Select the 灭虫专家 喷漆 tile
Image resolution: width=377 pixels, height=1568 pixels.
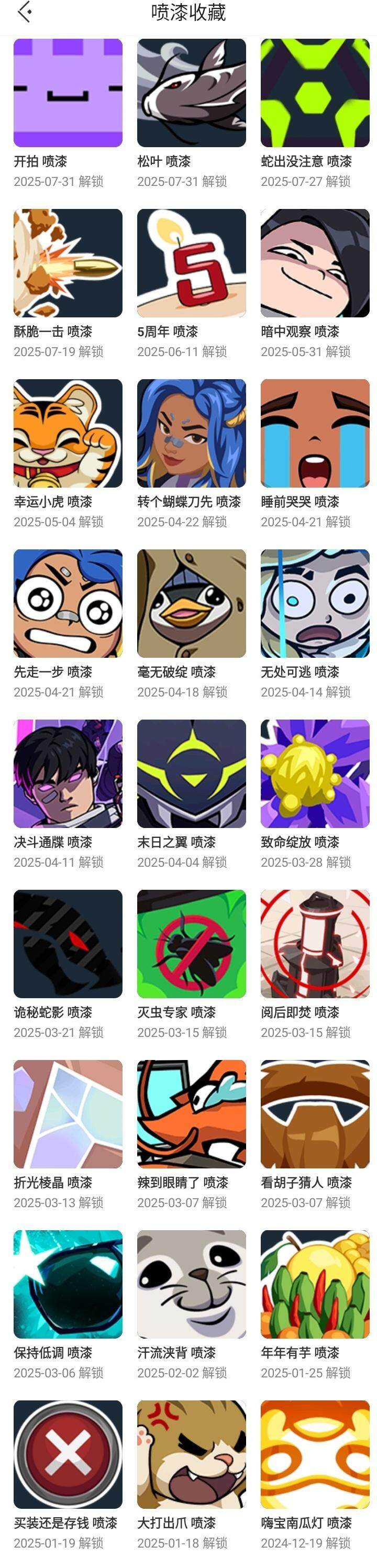point(191,944)
